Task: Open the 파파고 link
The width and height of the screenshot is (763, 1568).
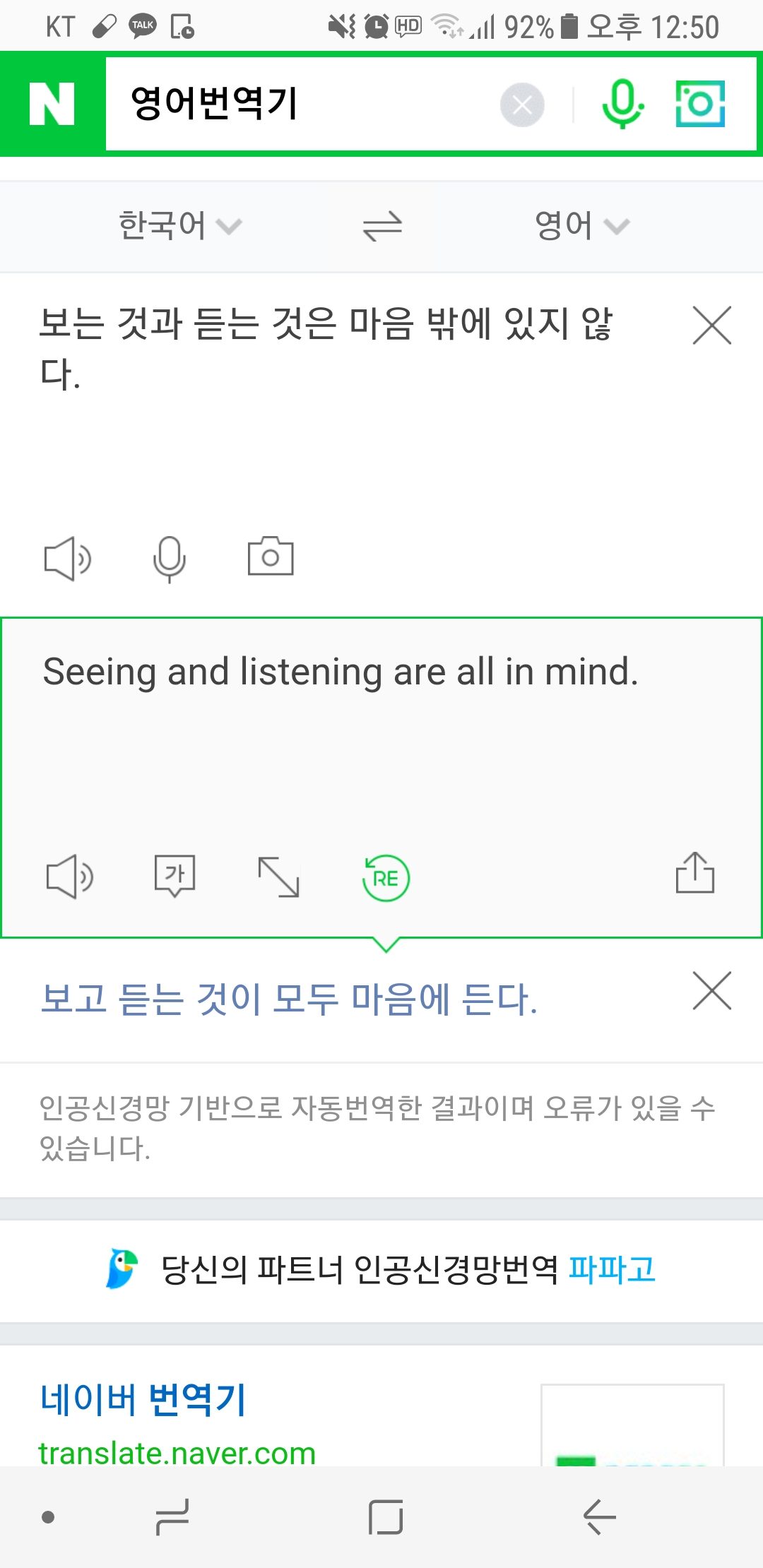Action: coord(612,1269)
